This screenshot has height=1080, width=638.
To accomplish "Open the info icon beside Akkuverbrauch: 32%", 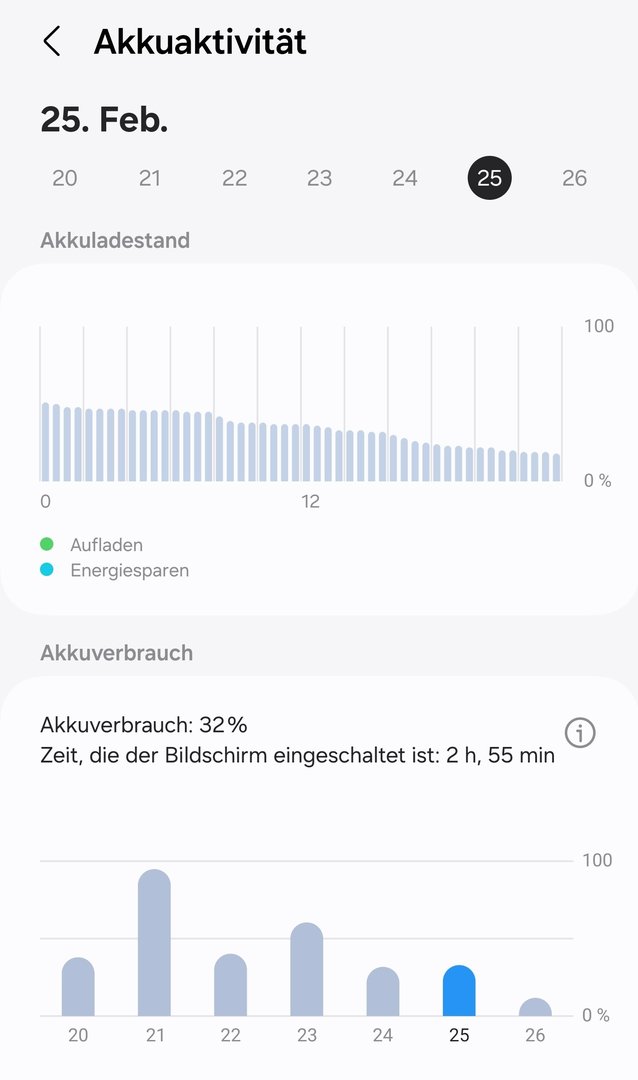I will pyautogui.click(x=580, y=733).
